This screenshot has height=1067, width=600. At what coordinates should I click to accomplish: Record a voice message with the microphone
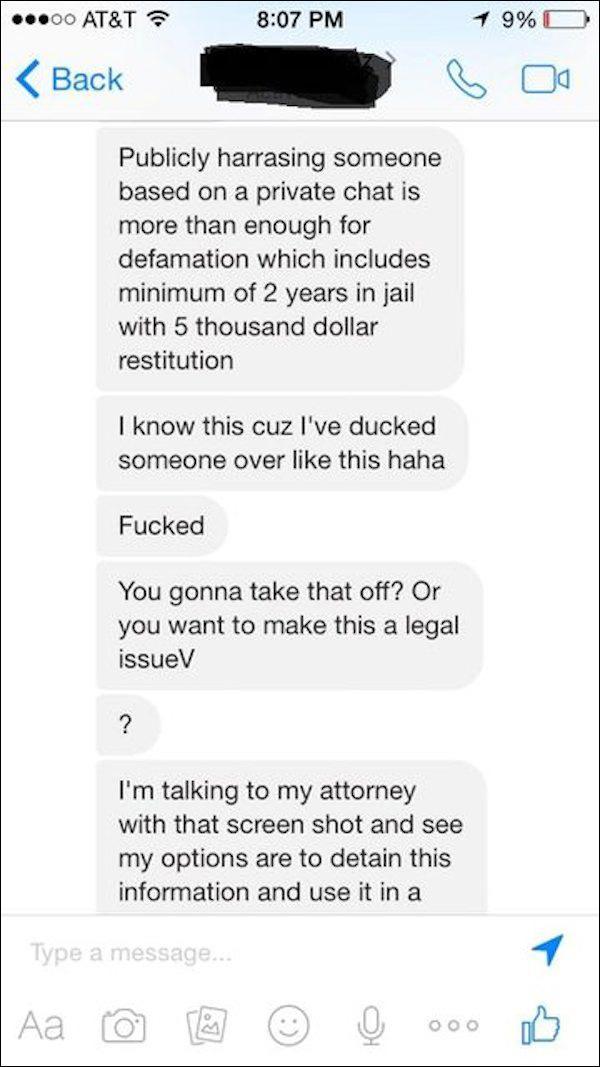tap(369, 1025)
